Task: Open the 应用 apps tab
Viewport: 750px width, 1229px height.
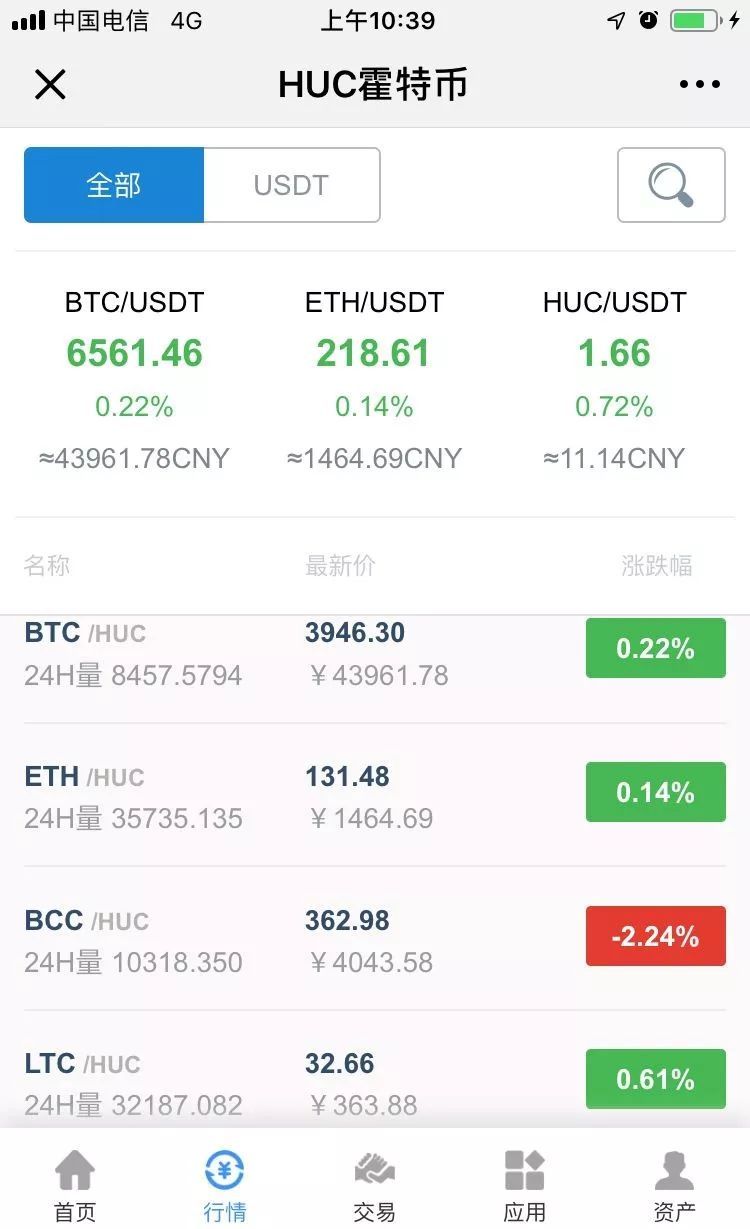Action: click(x=525, y=1186)
